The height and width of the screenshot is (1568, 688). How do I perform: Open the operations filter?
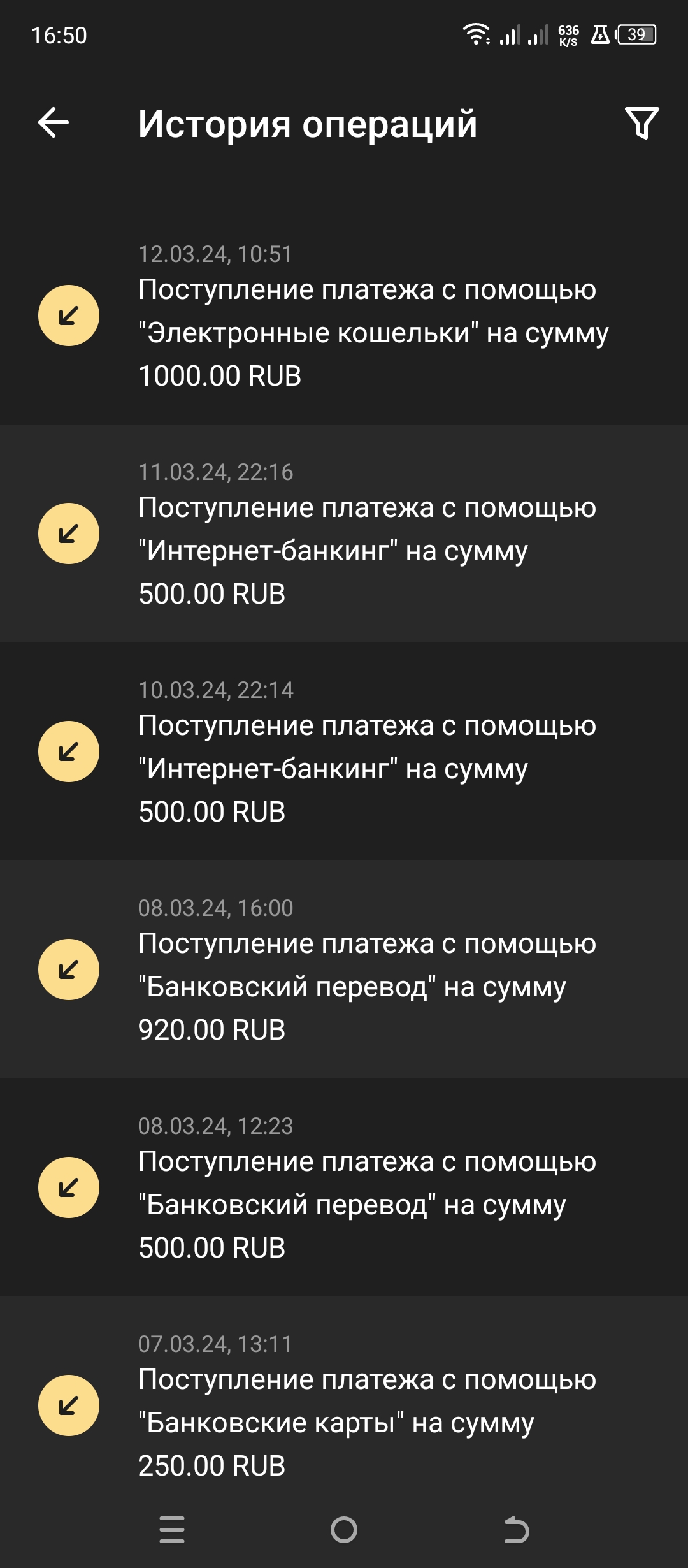point(641,123)
